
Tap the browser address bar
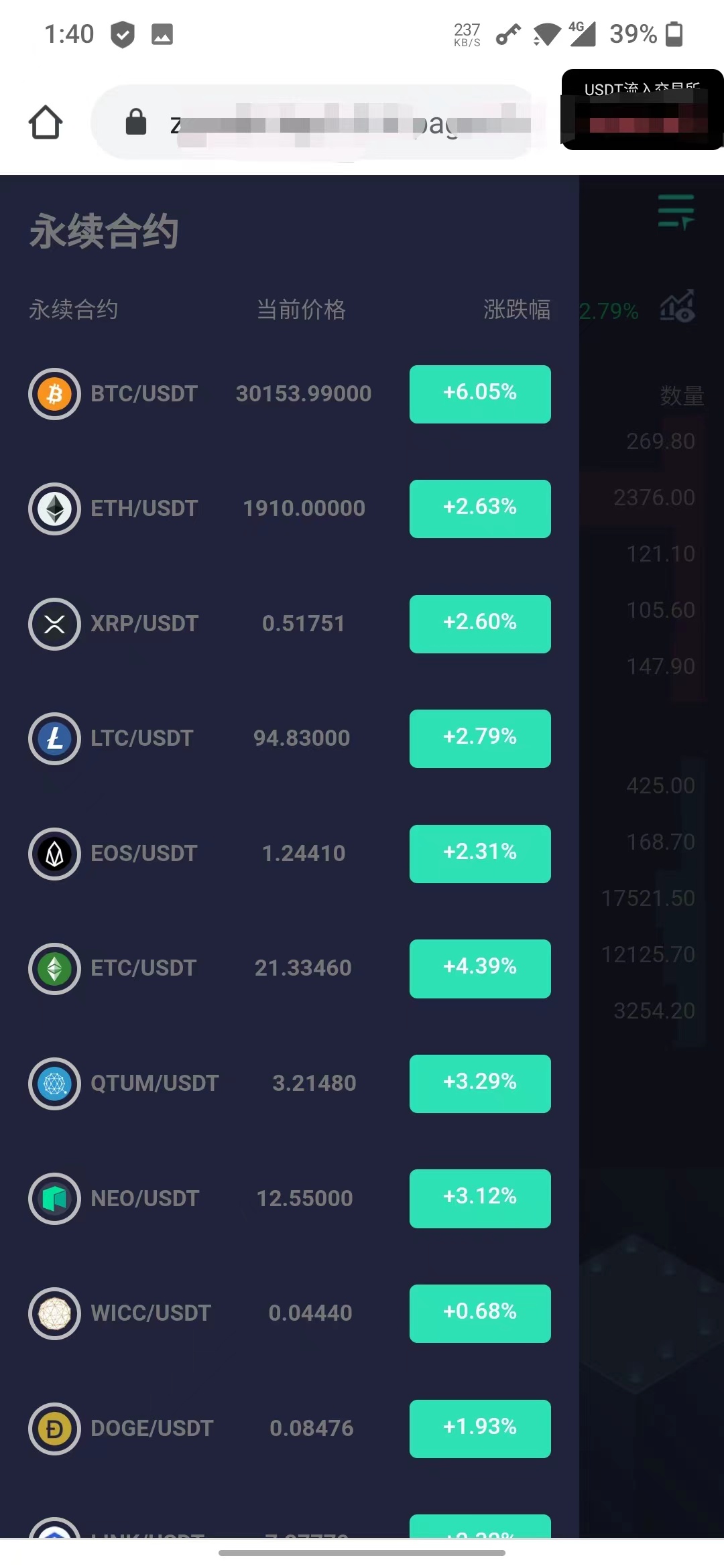[x=315, y=123]
